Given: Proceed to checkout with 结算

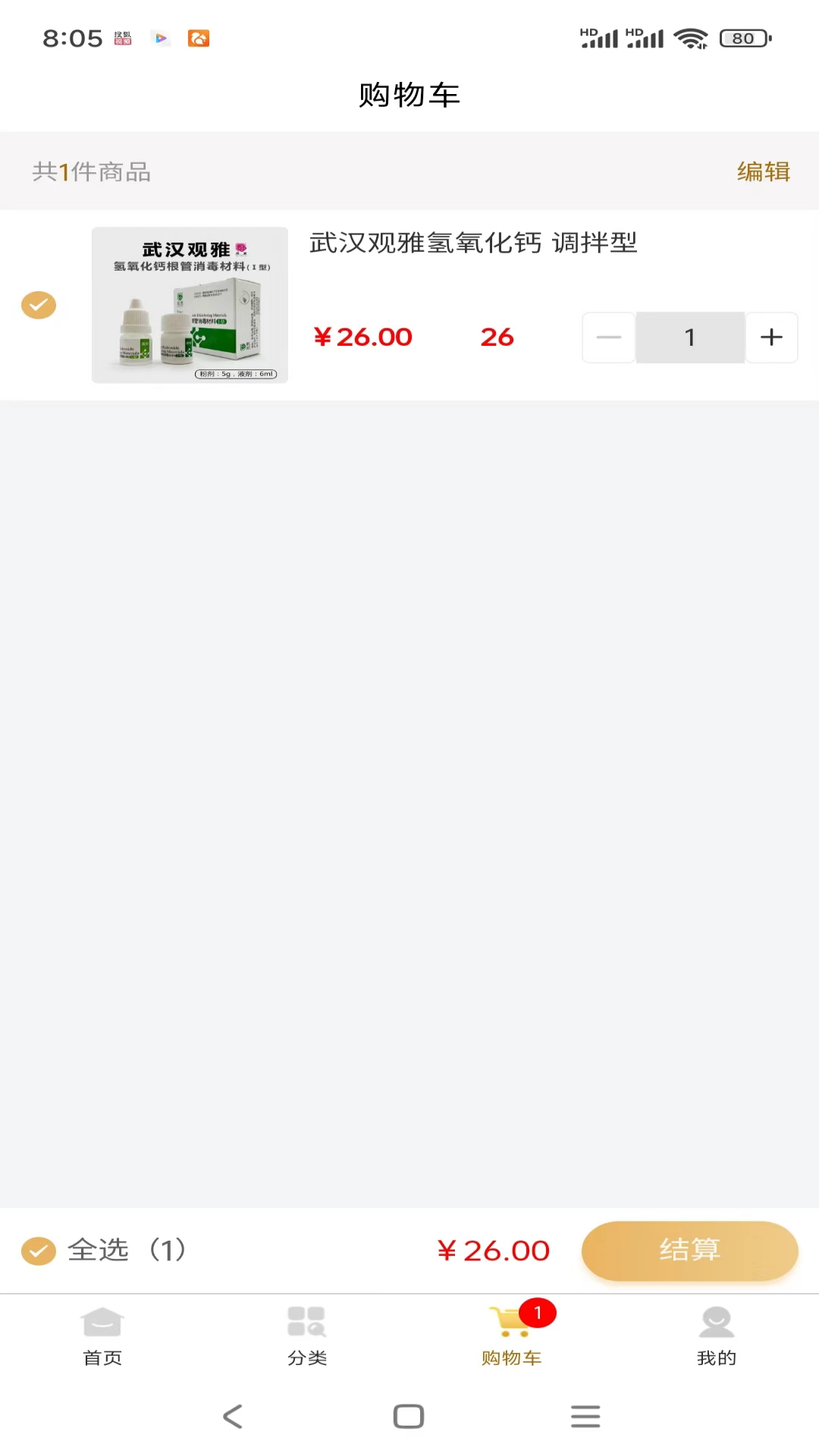Looking at the screenshot, I should [x=689, y=1250].
